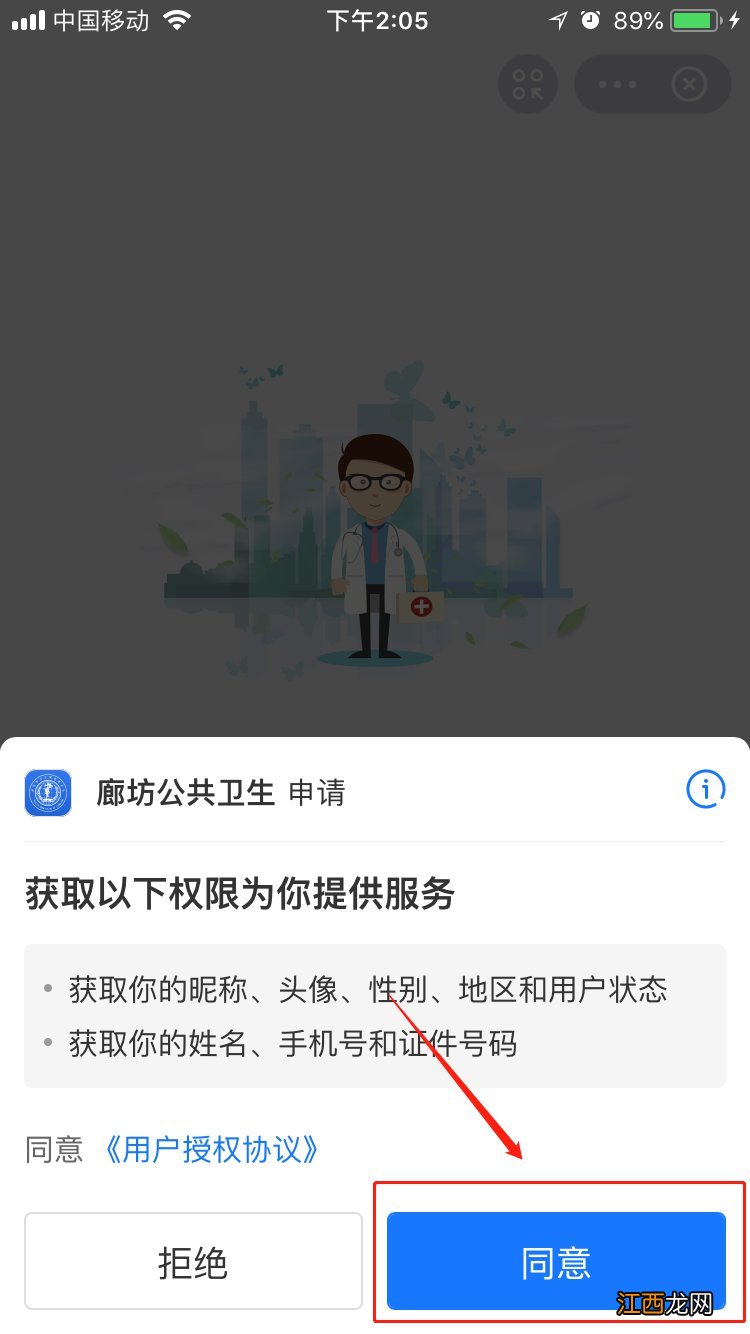Tap the 下午2:05 time display
750x1334 pixels.
click(x=375, y=18)
